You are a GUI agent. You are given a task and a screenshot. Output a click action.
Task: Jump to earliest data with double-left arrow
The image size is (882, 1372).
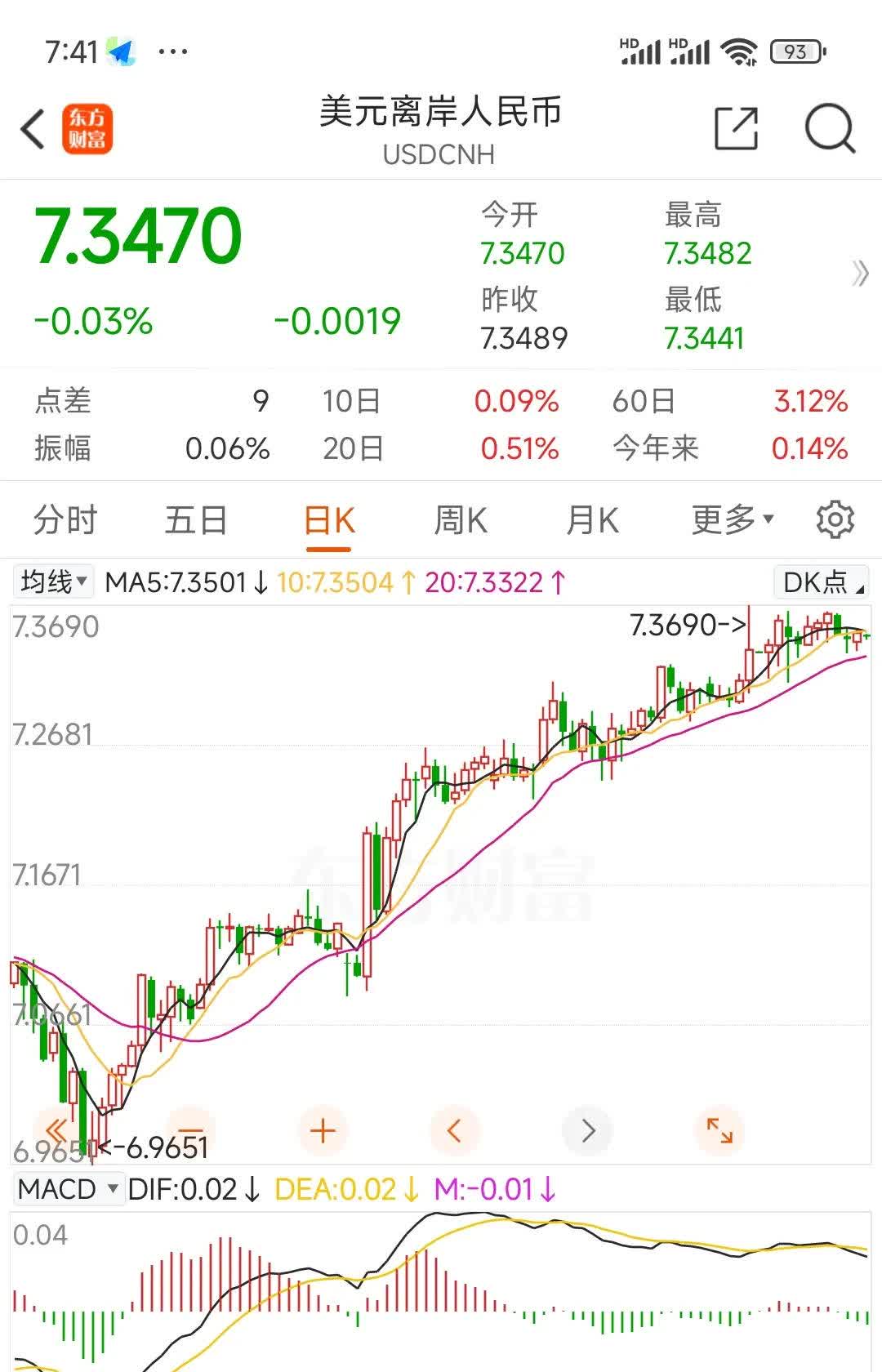pyautogui.click(x=57, y=1131)
